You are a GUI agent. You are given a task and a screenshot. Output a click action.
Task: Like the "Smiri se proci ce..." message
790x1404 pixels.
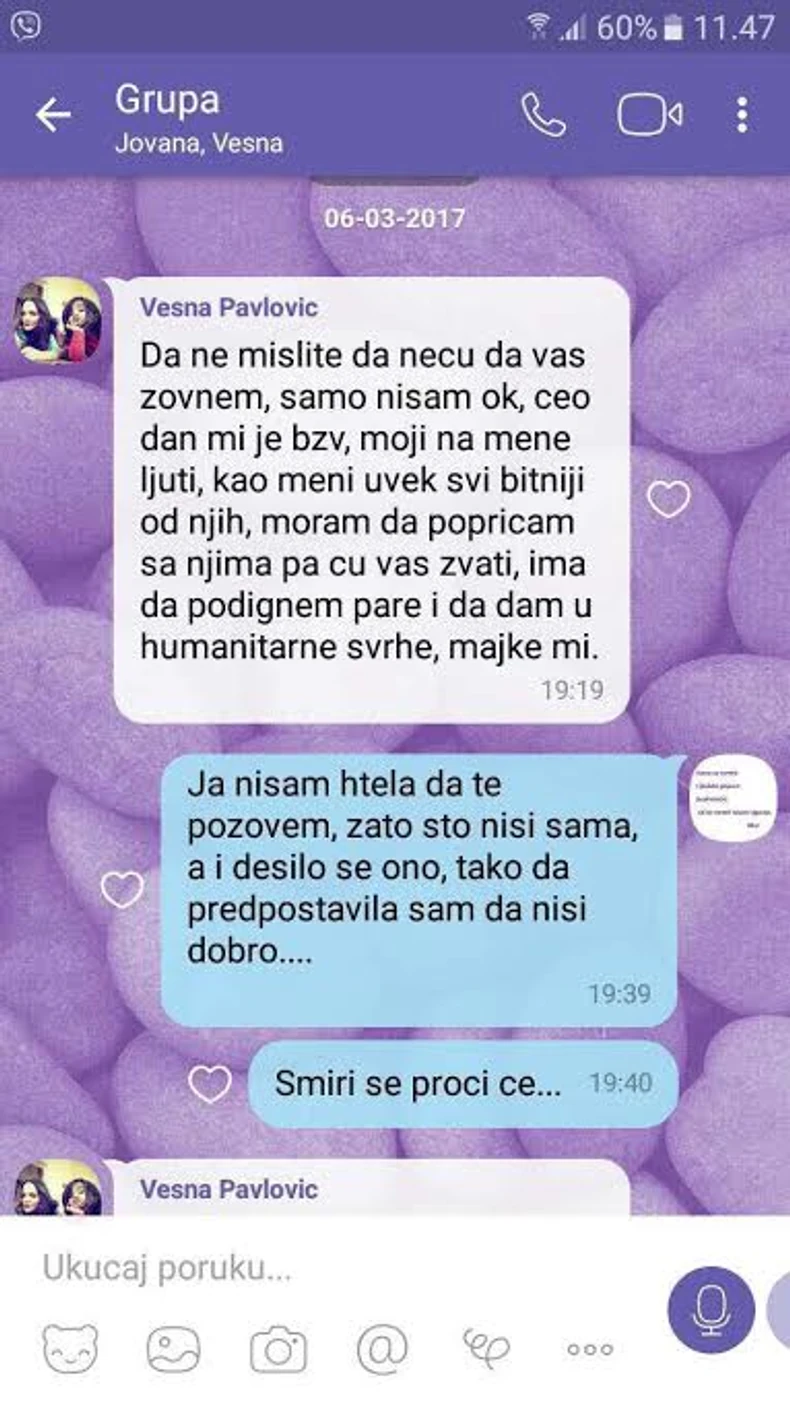[x=210, y=1084]
